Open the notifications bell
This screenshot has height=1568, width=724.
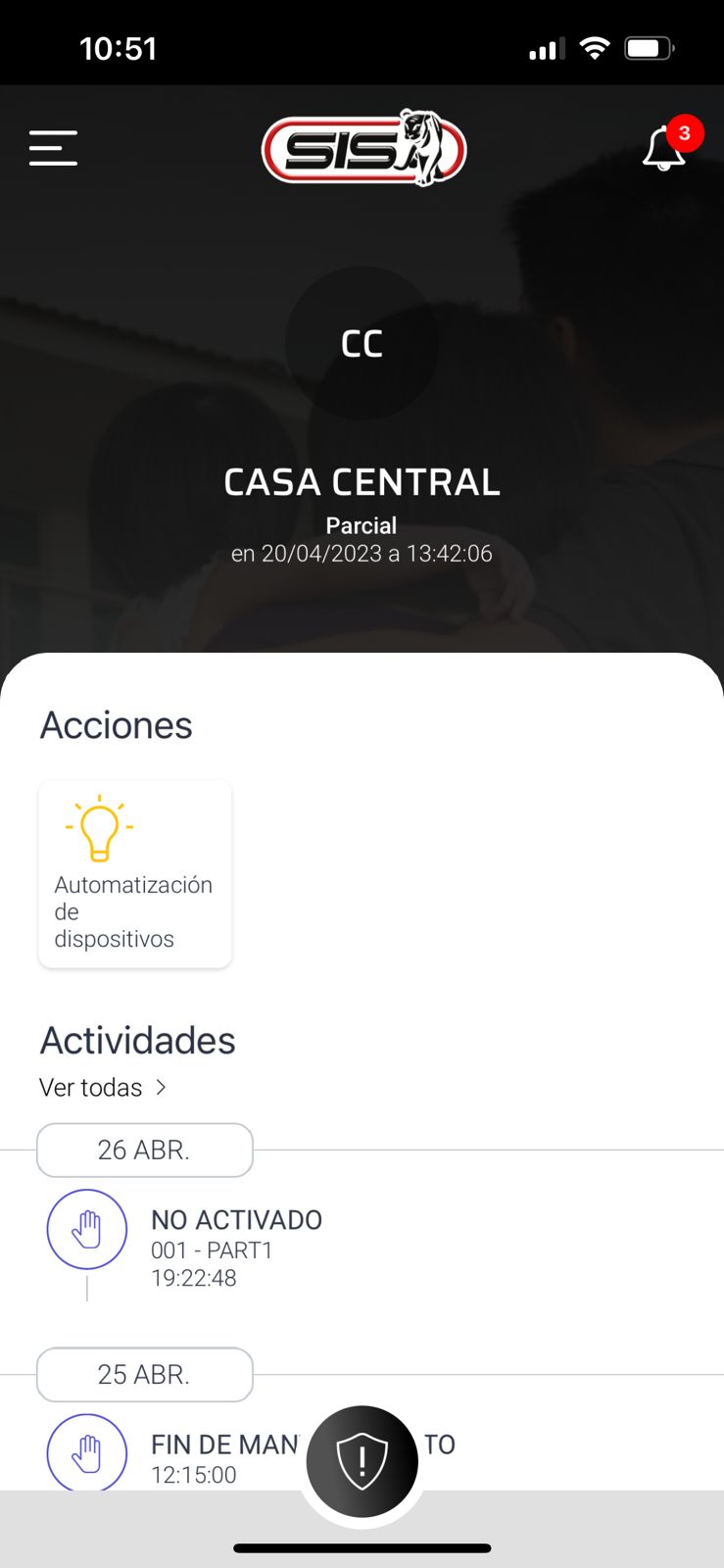click(x=664, y=150)
